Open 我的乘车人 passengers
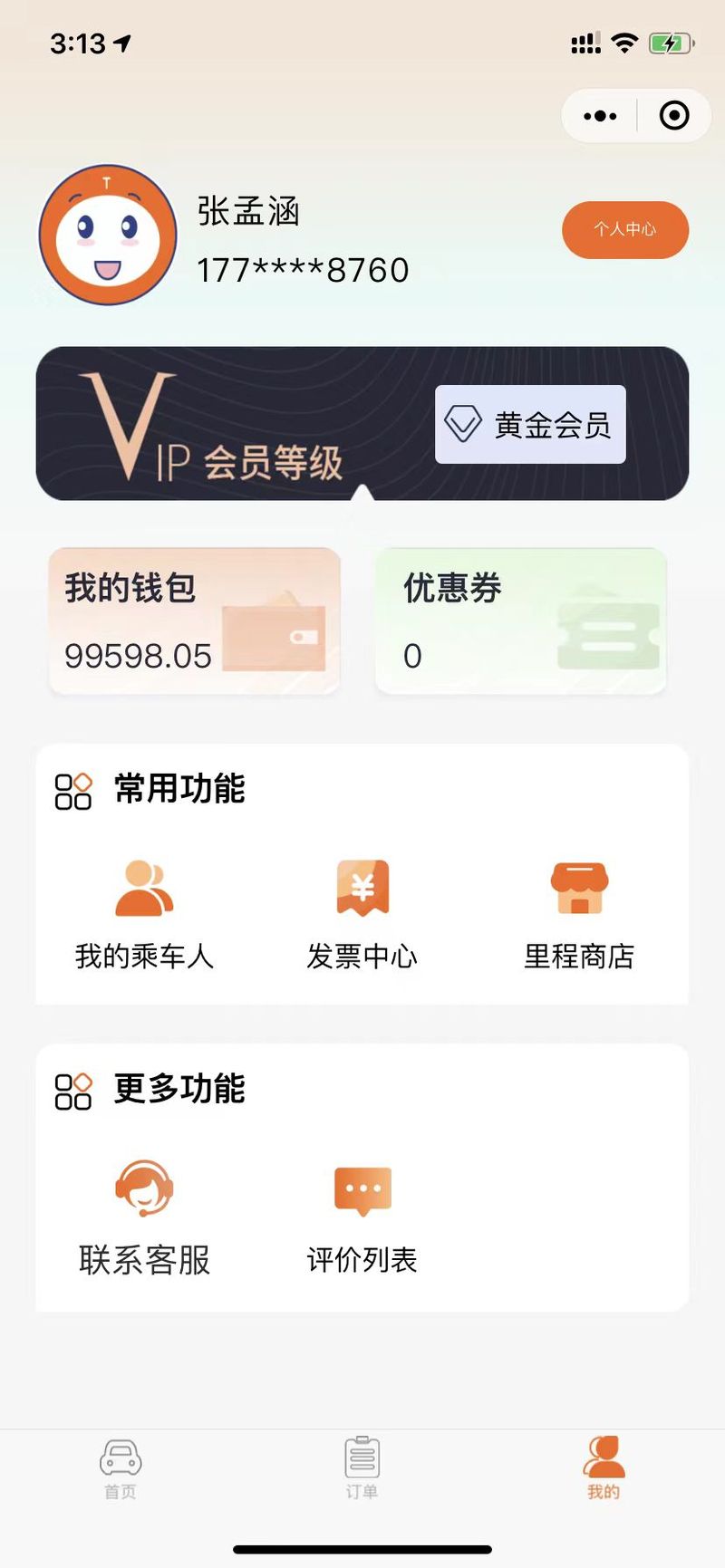The width and height of the screenshot is (725, 1568). click(x=144, y=915)
